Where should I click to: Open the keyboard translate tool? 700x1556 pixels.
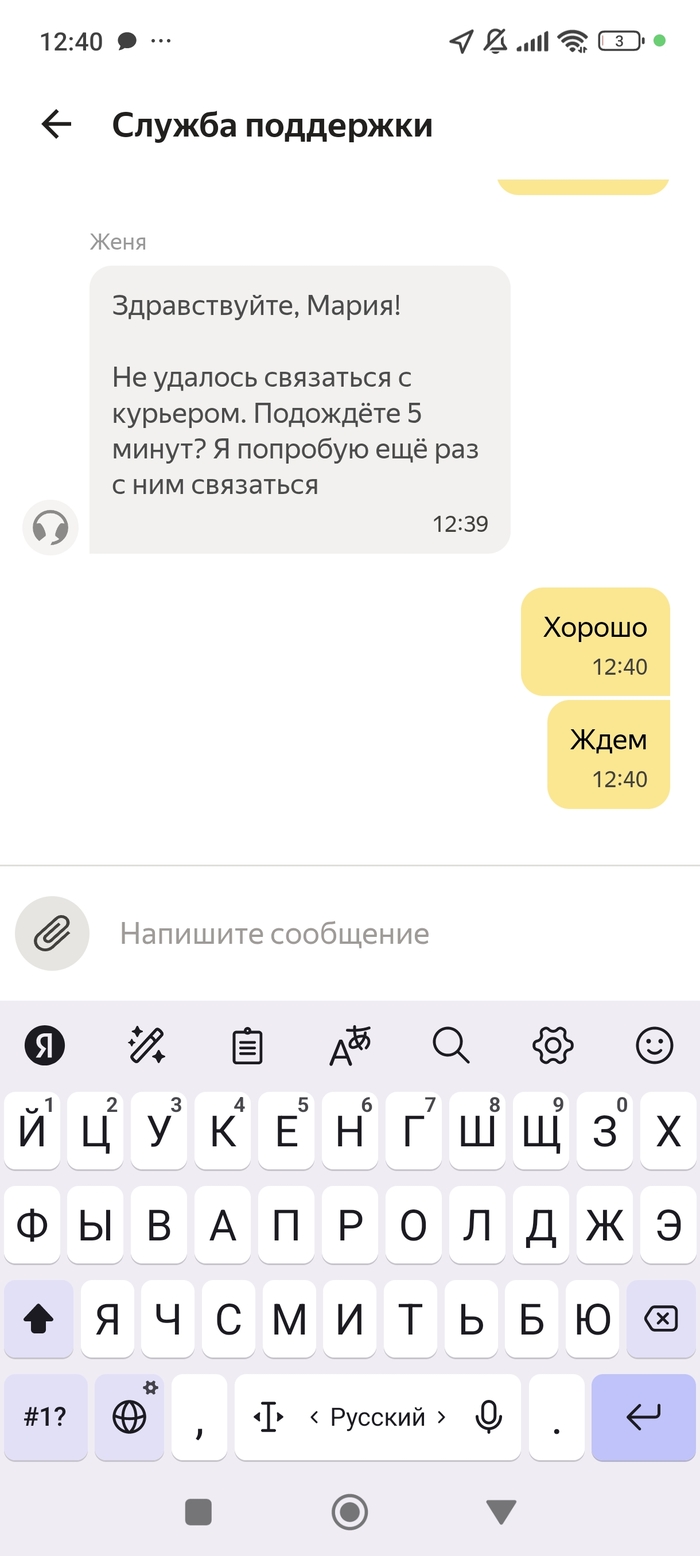[x=350, y=1046]
